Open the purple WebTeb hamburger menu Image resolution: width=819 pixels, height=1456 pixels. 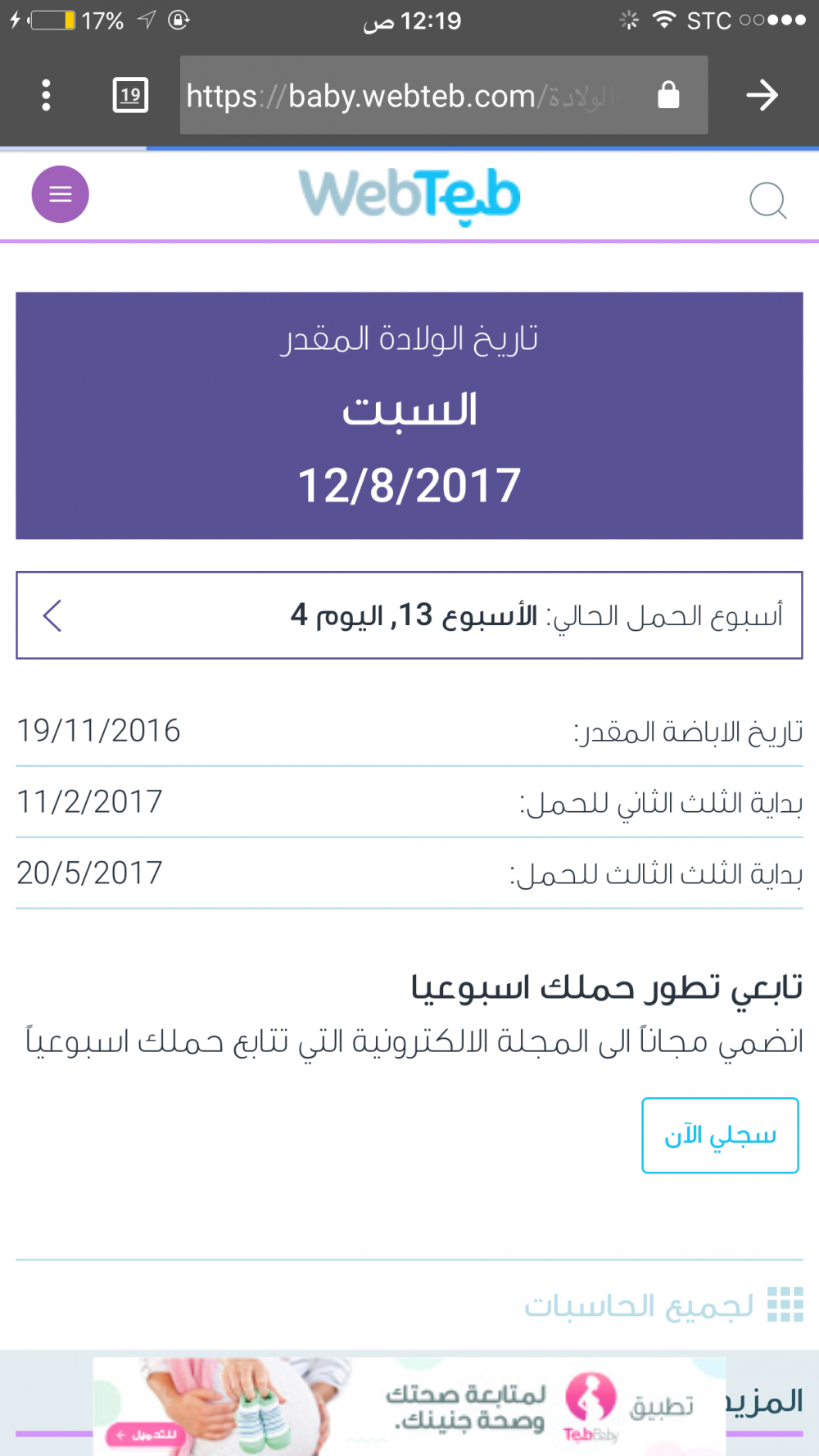click(60, 194)
